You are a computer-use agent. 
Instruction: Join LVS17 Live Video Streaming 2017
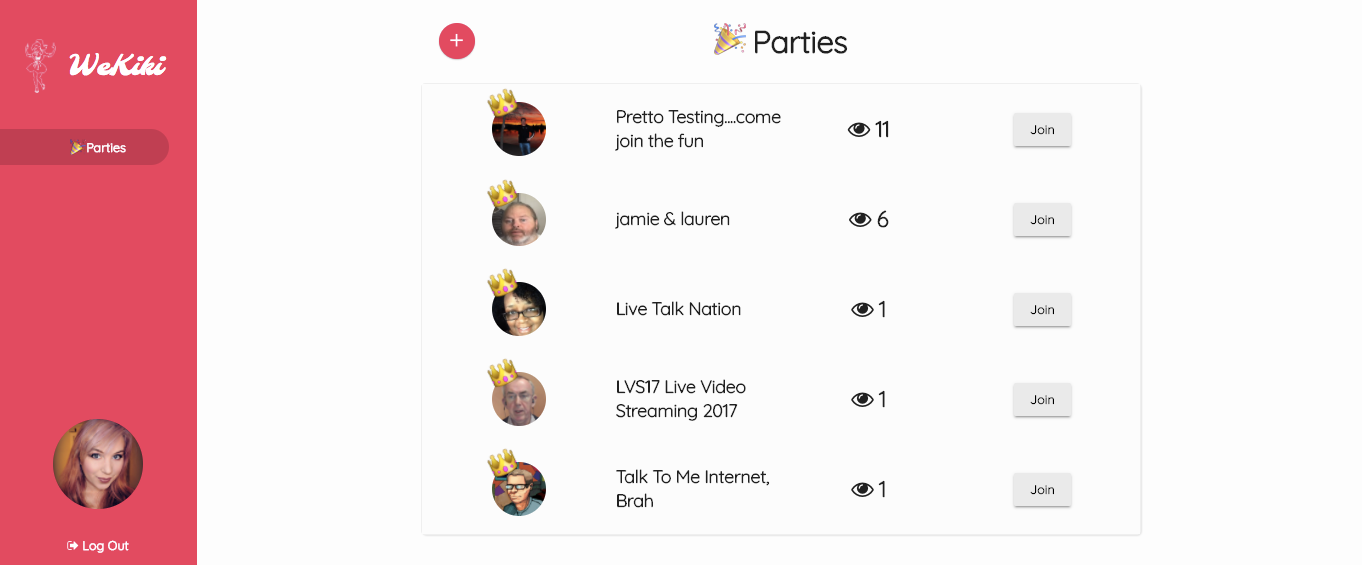pos(1042,400)
